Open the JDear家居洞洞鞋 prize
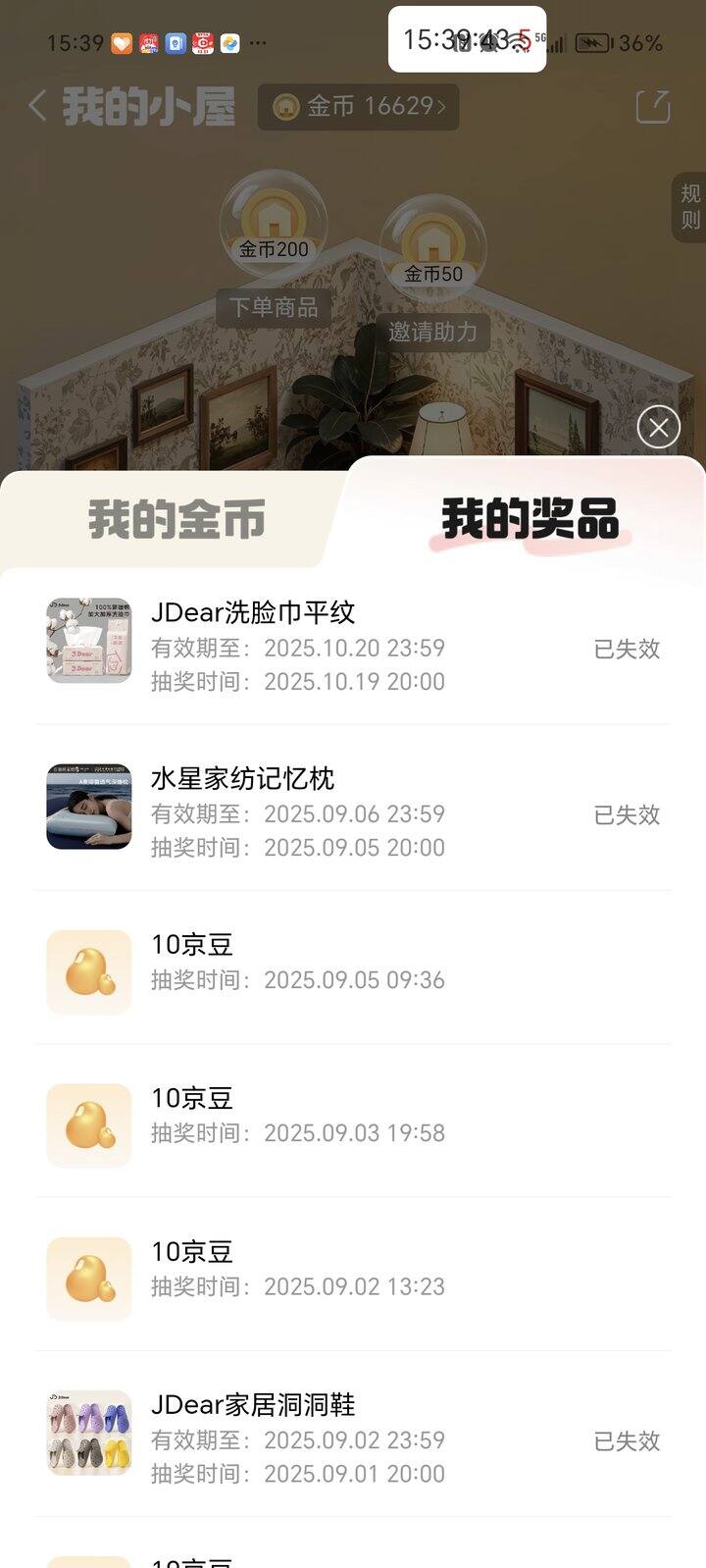Viewport: 706px width, 1568px height. 253,1405
